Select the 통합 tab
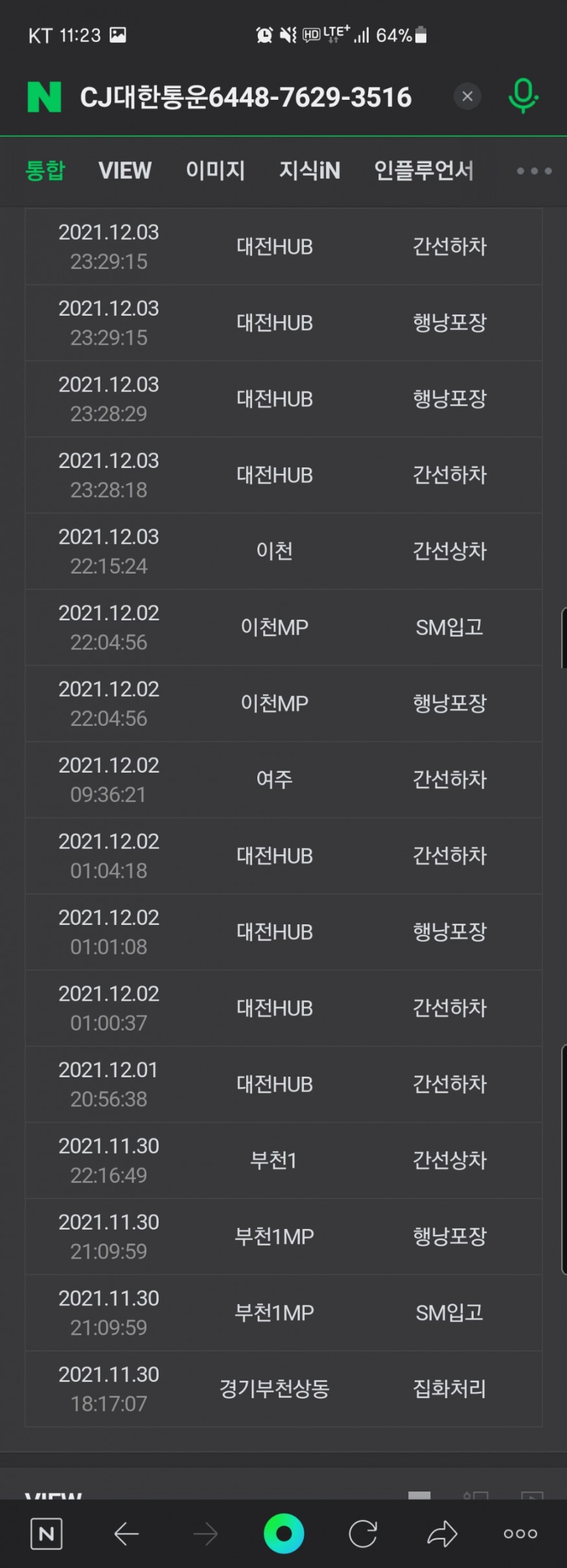Image resolution: width=567 pixels, height=1568 pixels. [45, 170]
